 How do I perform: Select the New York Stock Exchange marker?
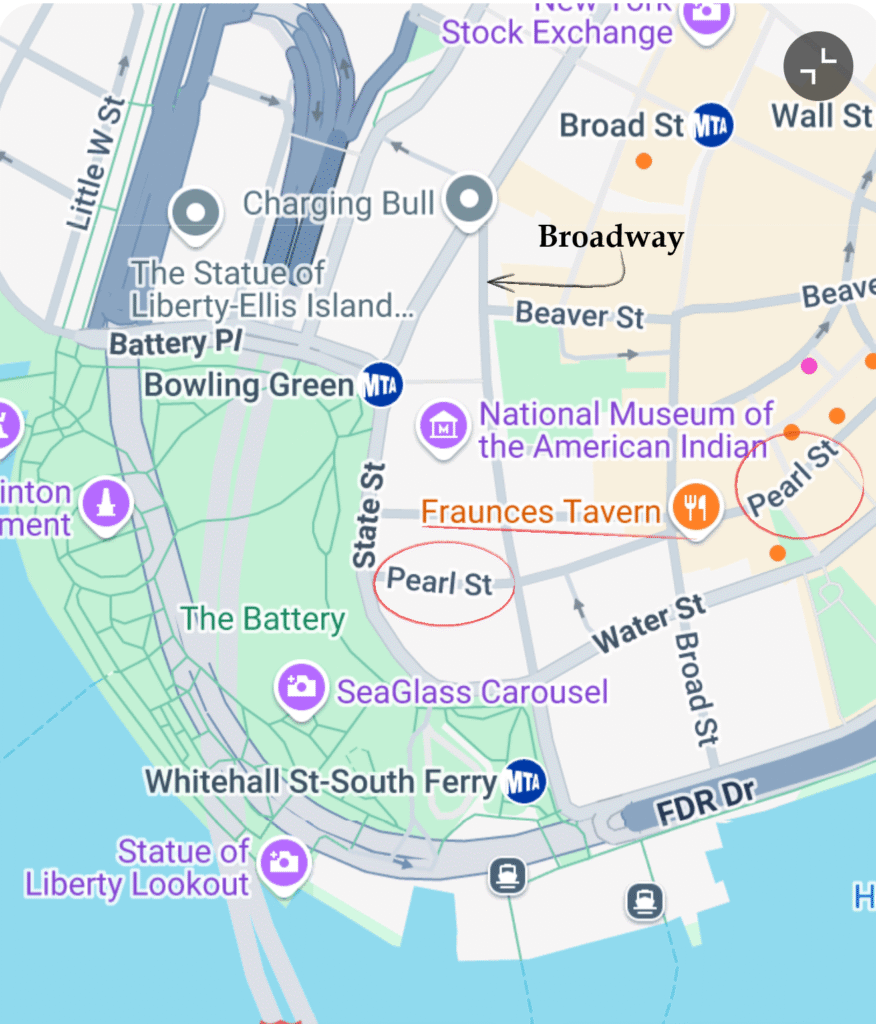[x=708, y=14]
